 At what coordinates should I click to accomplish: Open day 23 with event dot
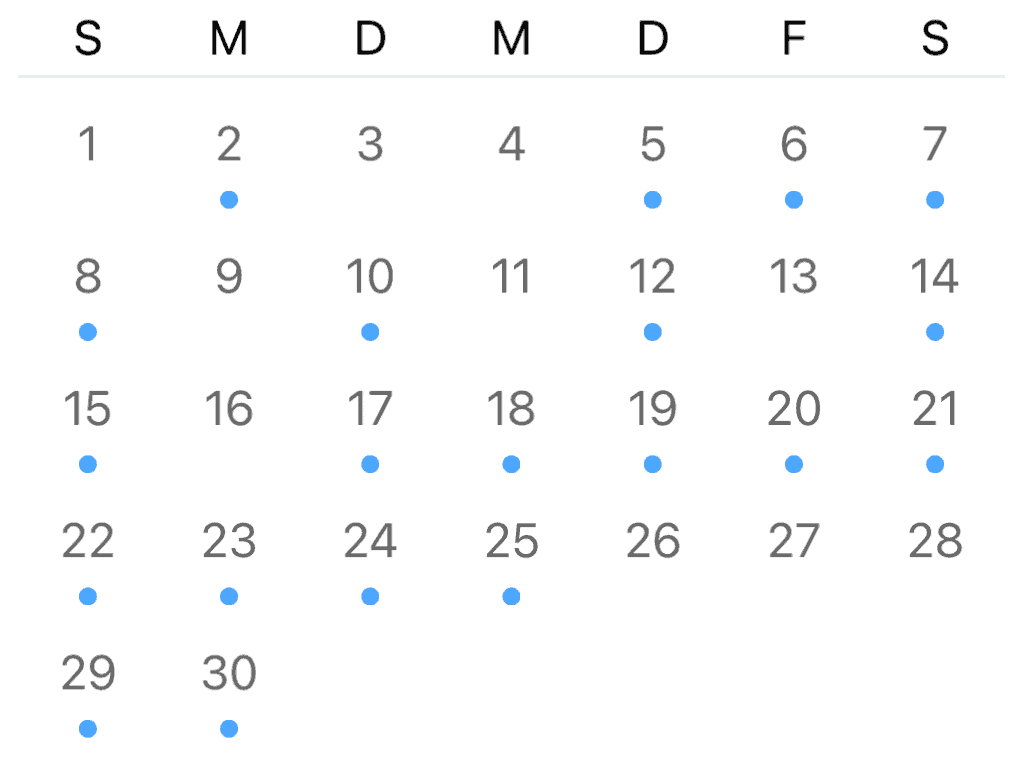pos(229,542)
